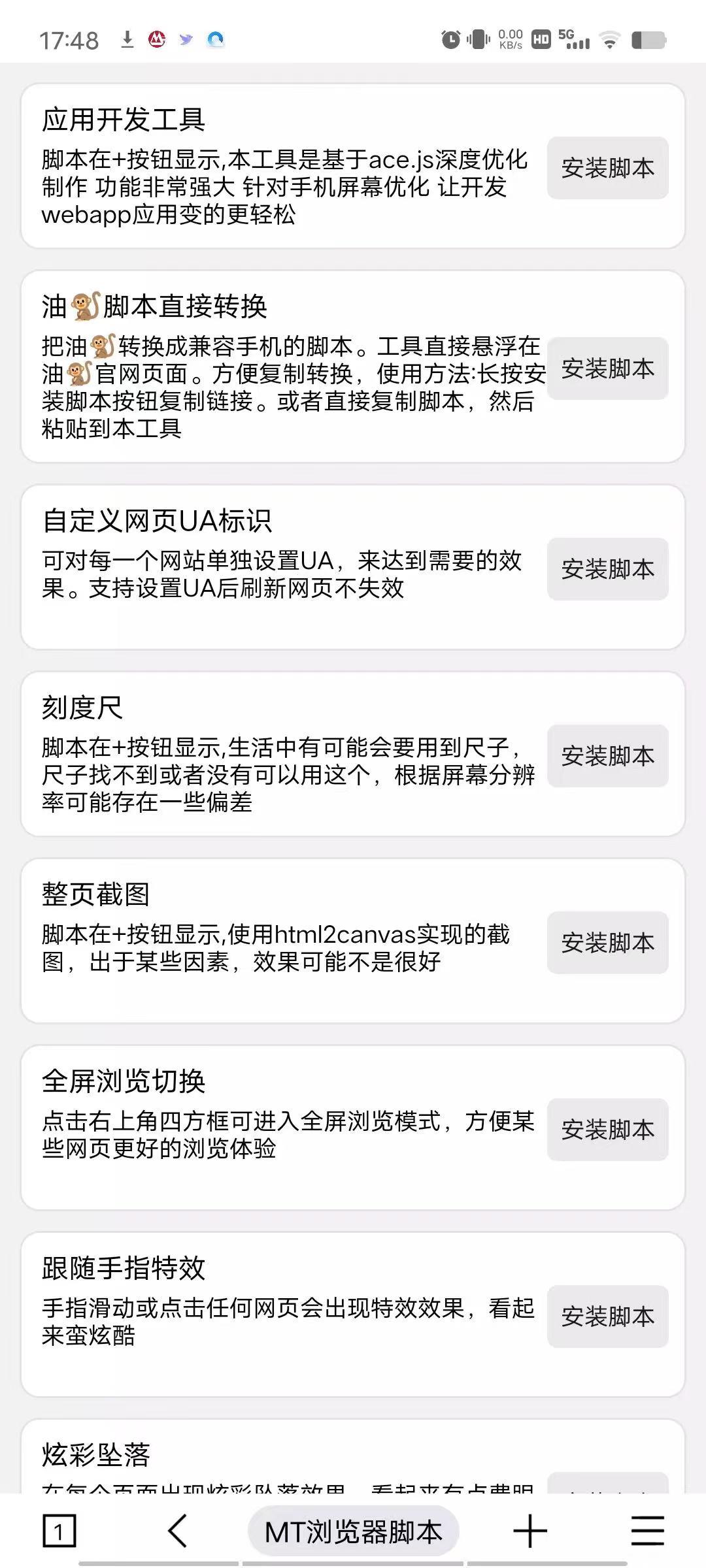Screen dimensions: 706x1568
Task: Open the plus button in the toolbar
Action: [529, 1531]
